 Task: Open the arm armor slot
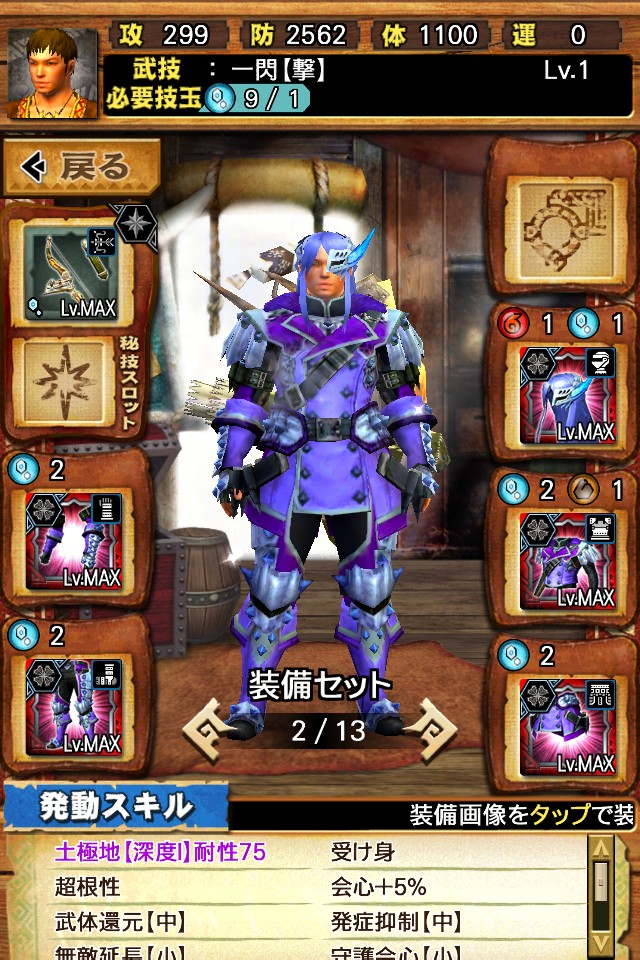[73, 540]
